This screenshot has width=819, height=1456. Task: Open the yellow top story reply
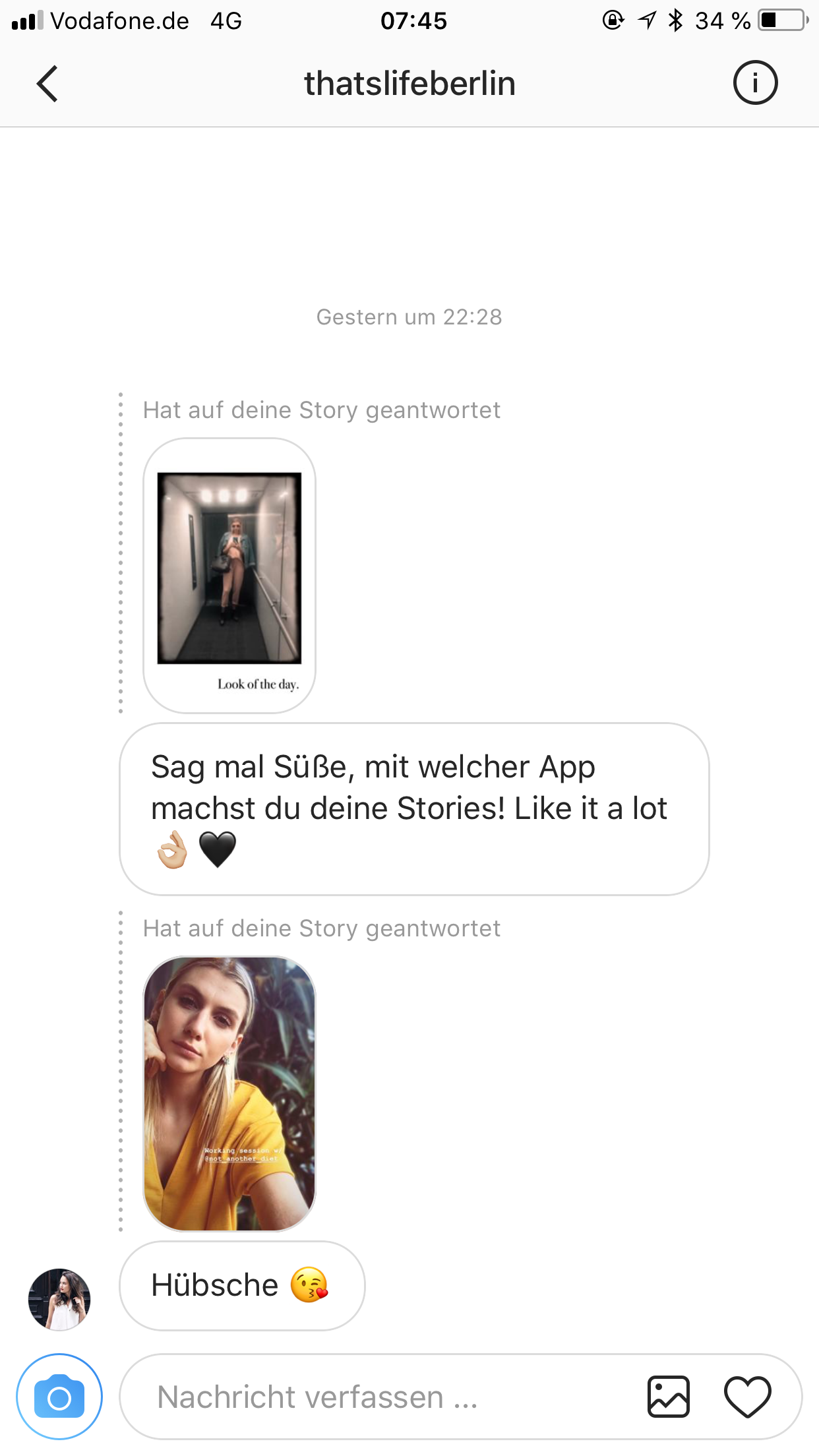point(229,1093)
